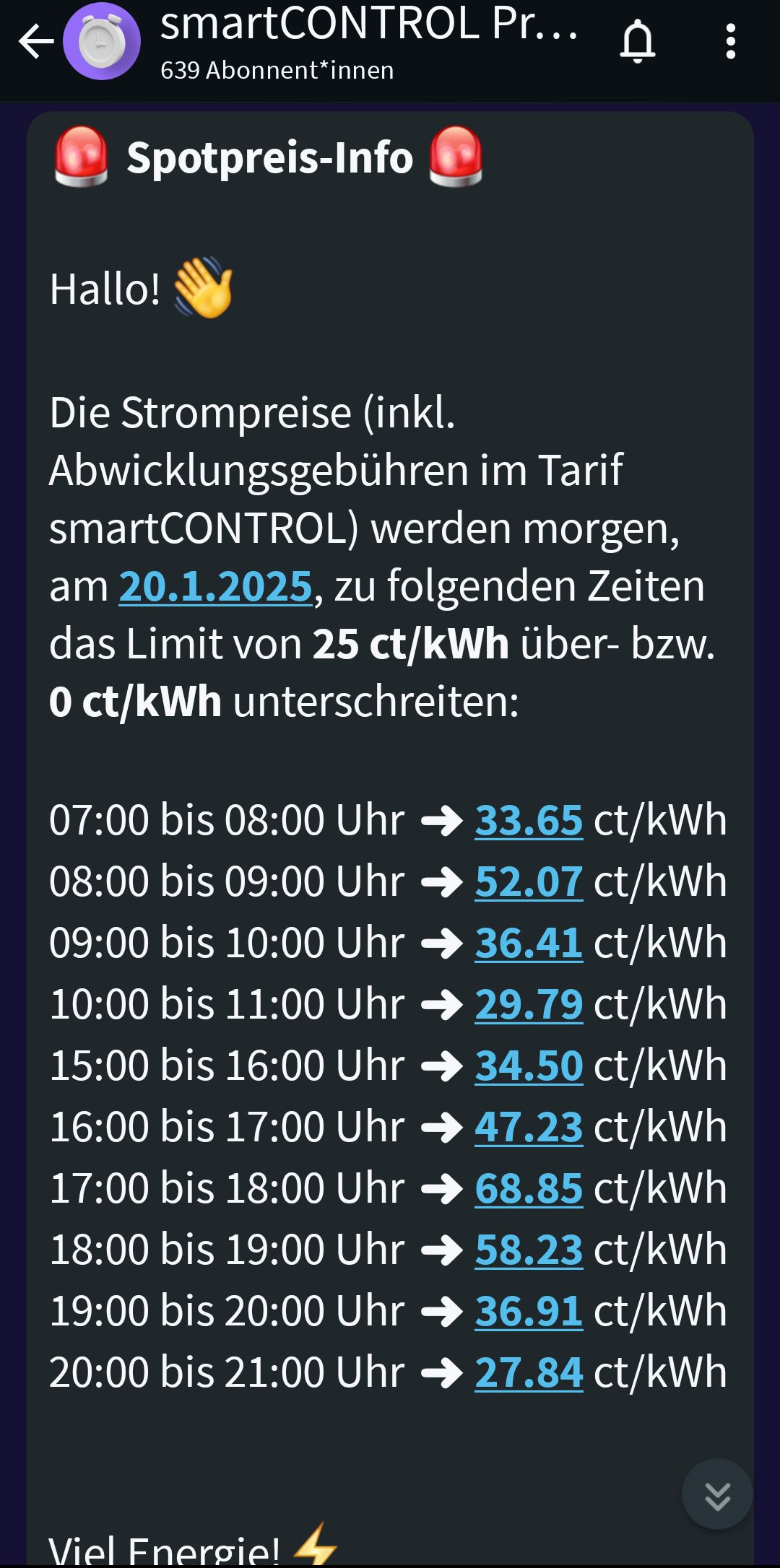The height and width of the screenshot is (1568, 780).
Task: Tap the linked price 52.07
Action: pos(529,881)
